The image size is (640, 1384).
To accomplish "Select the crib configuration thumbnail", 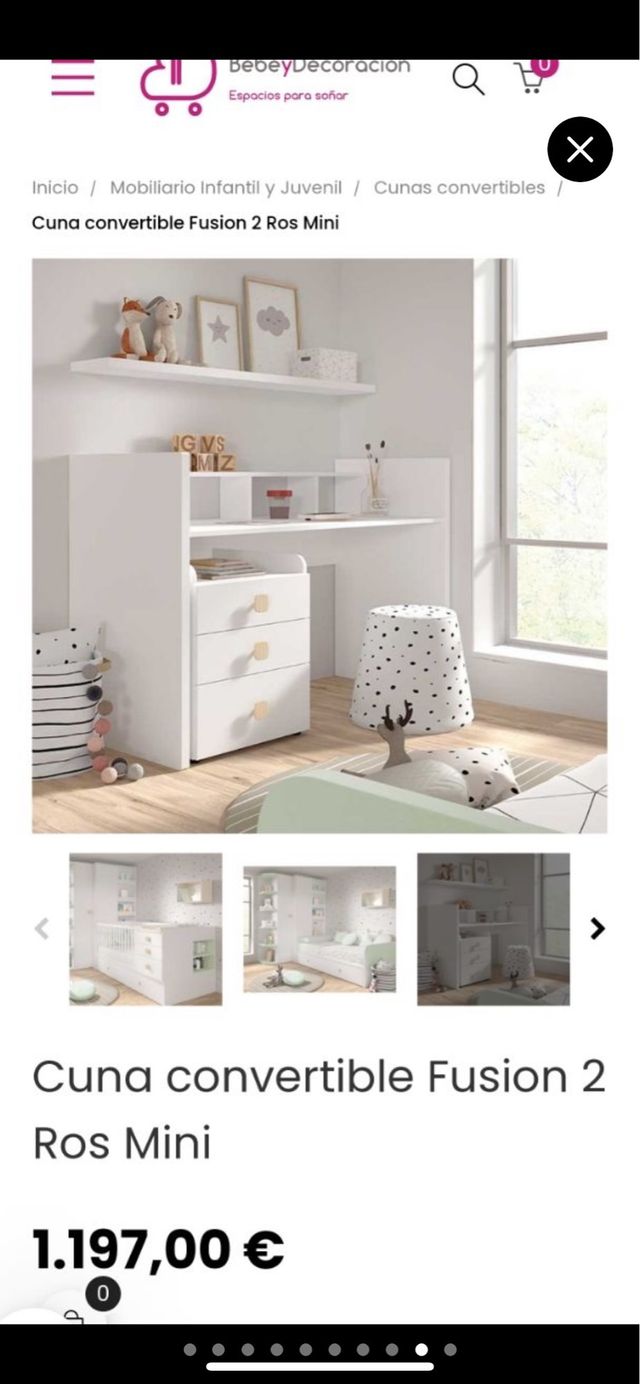I will 146,929.
